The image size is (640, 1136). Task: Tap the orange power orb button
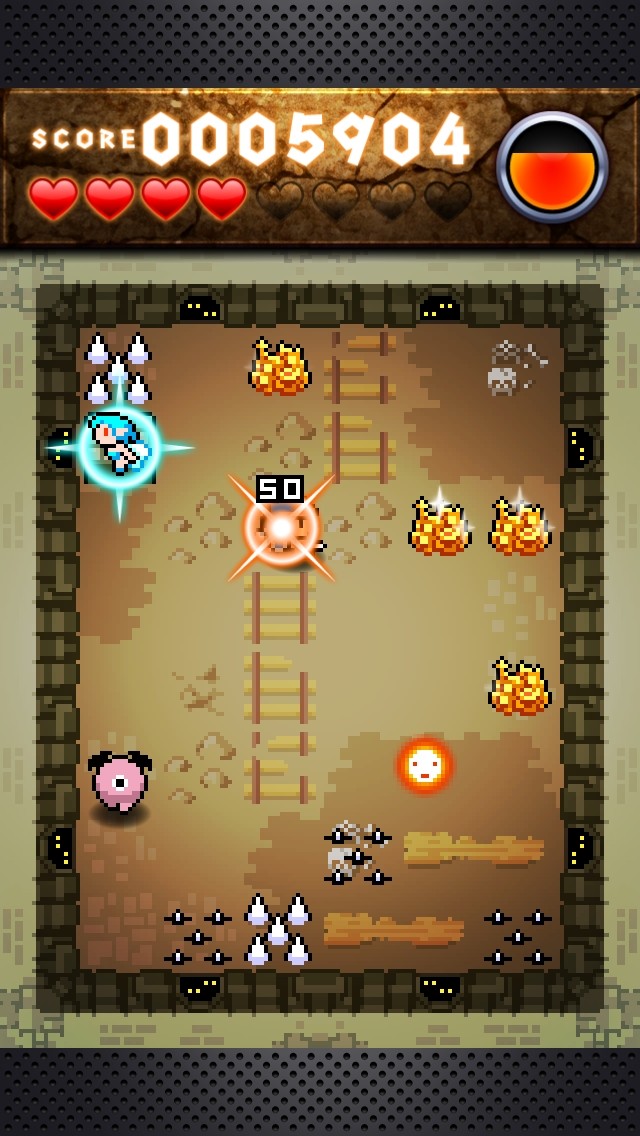click(x=552, y=167)
